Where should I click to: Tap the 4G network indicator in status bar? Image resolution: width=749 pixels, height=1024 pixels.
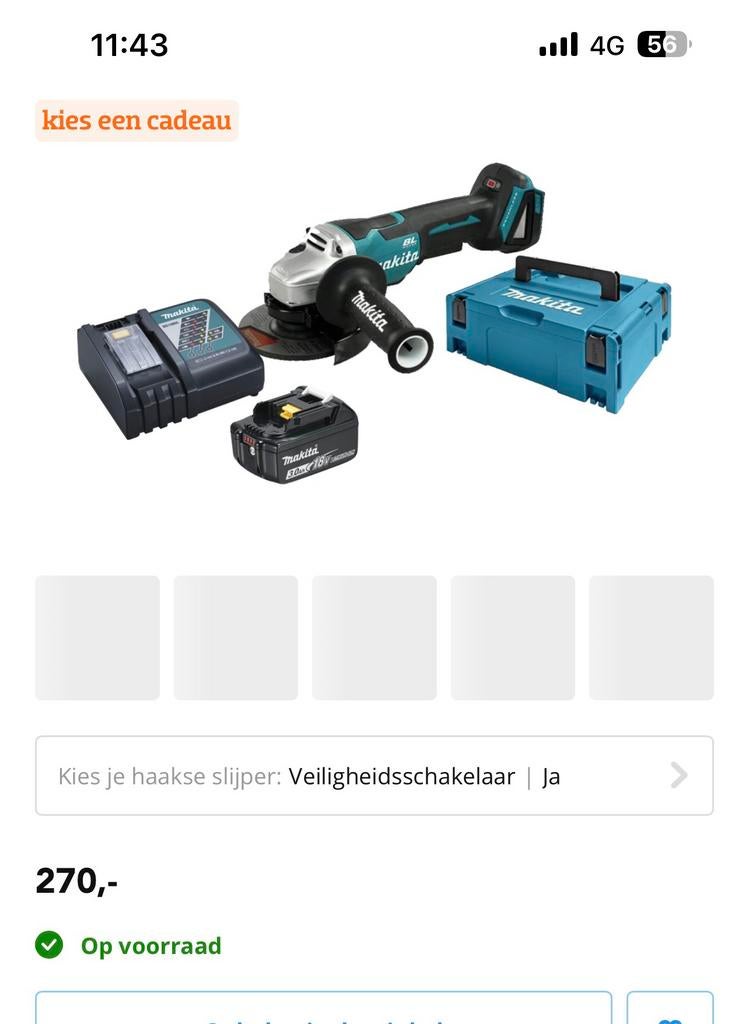tap(610, 44)
